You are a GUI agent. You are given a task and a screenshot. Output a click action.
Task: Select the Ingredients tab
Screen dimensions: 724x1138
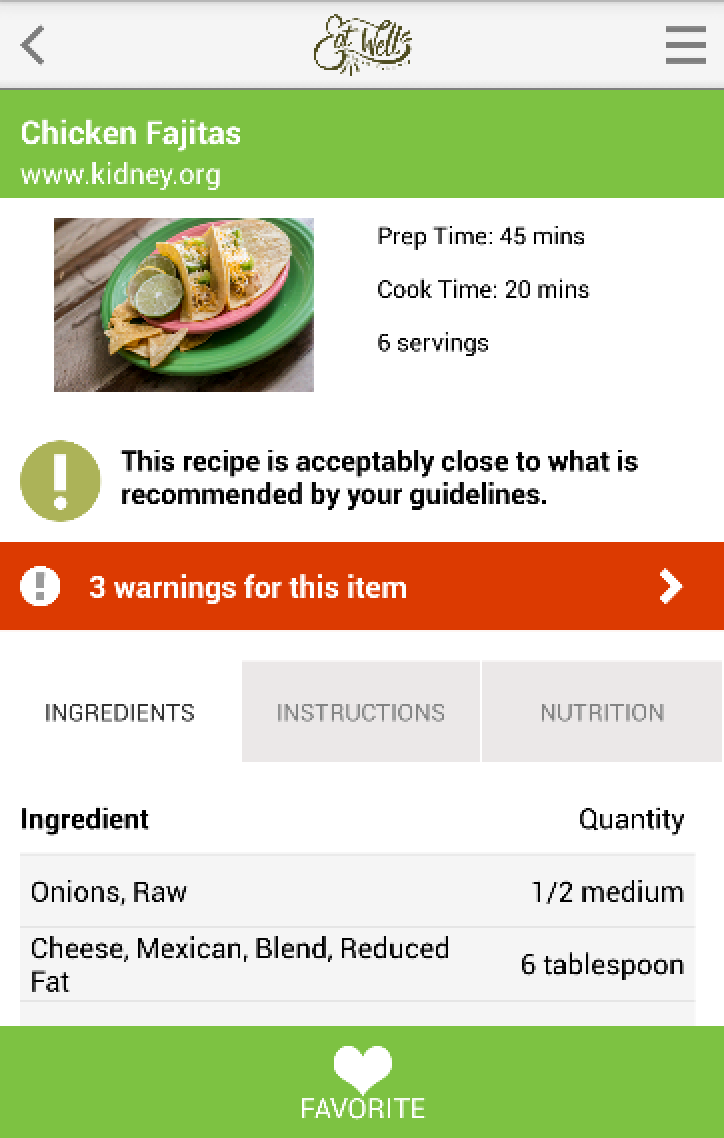click(120, 712)
